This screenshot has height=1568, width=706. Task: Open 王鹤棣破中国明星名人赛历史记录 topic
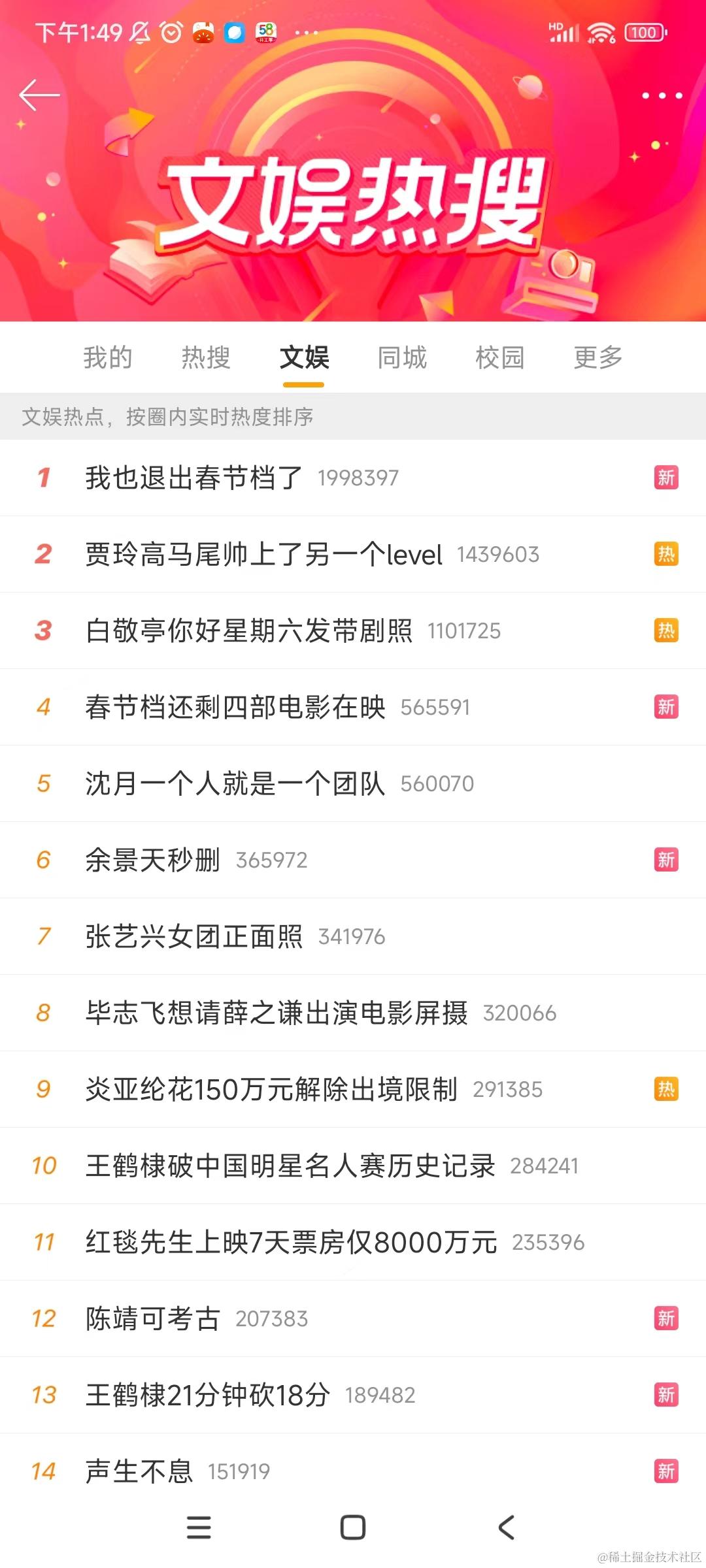tap(290, 1166)
